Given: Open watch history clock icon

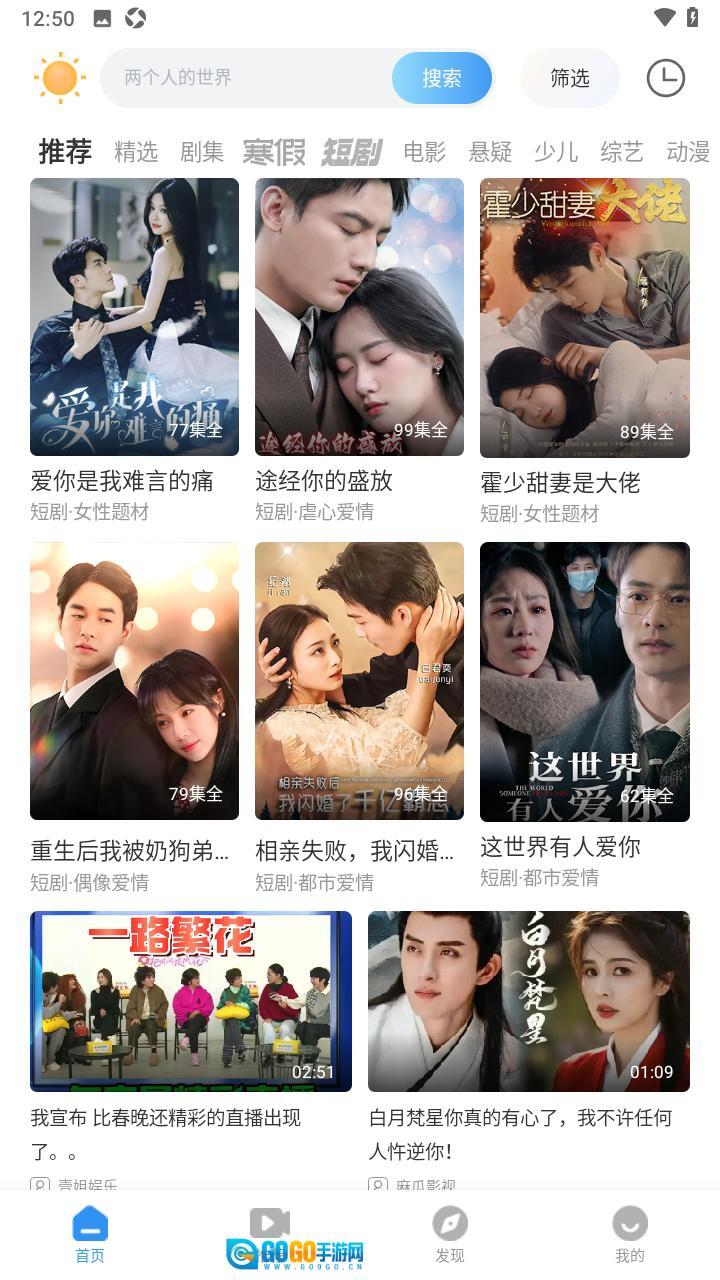Looking at the screenshot, I should click(x=665, y=78).
